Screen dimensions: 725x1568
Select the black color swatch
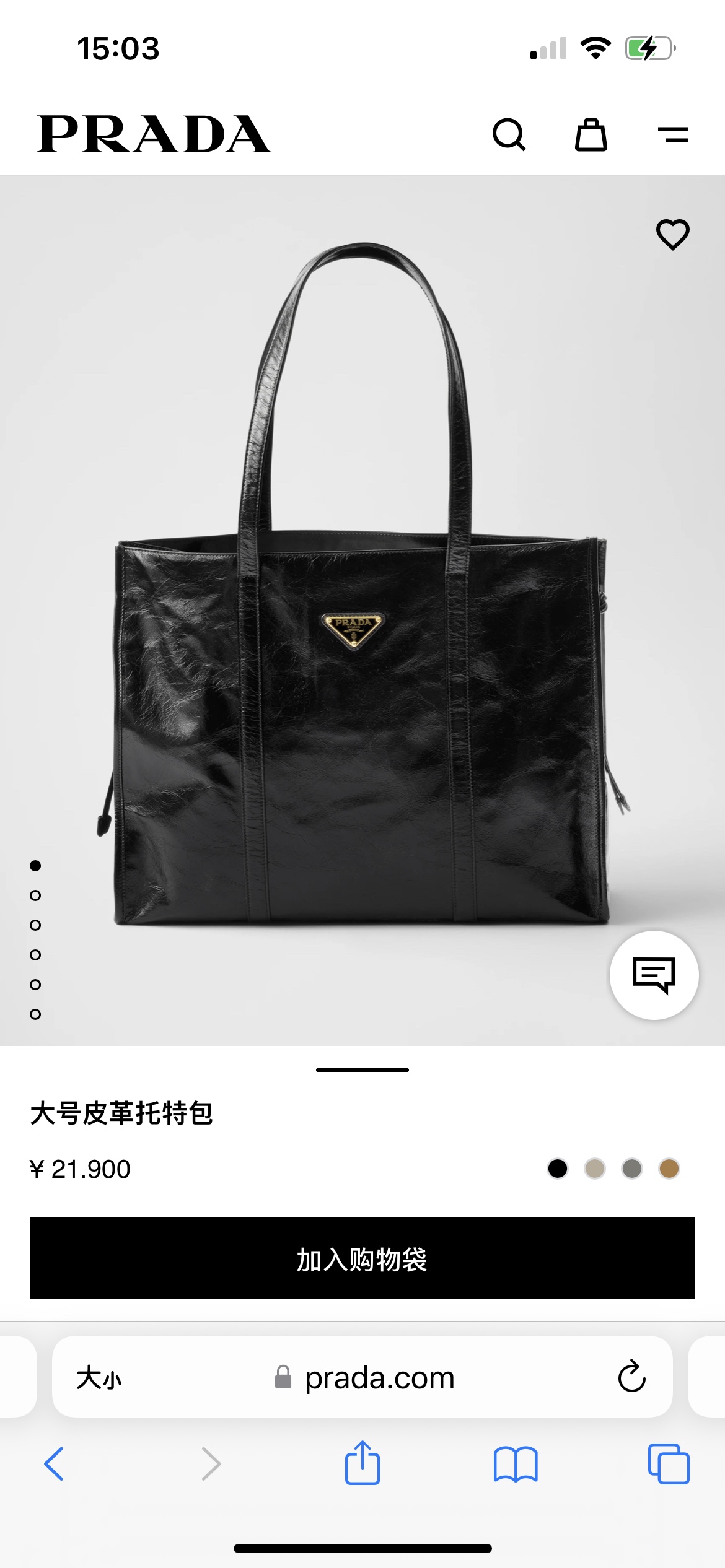558,1169
